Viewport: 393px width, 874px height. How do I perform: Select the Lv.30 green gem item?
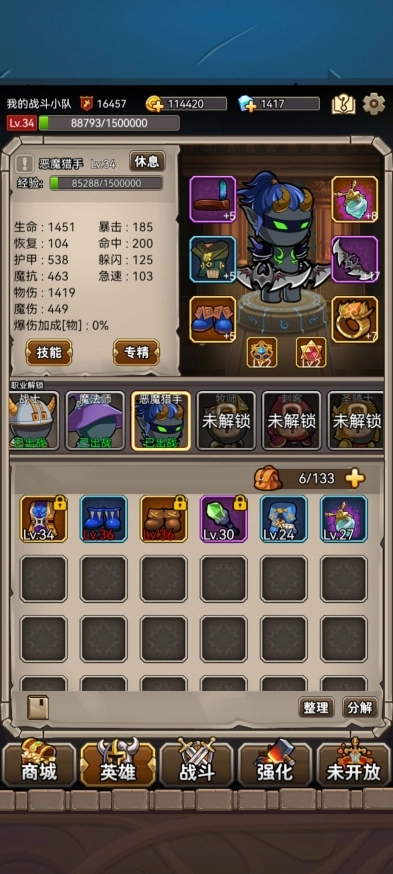(224, 519)
